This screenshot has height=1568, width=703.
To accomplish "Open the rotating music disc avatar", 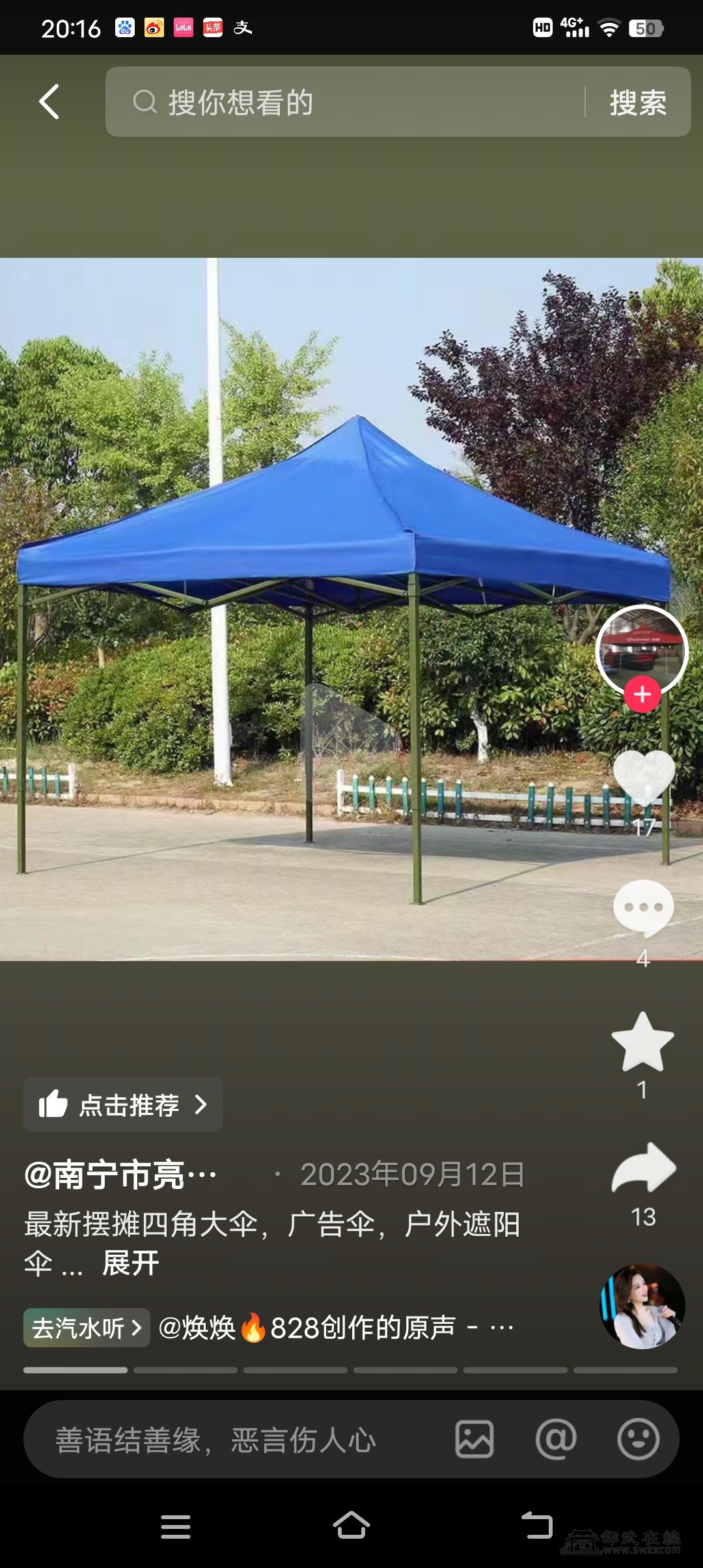I will (642, 1306).
